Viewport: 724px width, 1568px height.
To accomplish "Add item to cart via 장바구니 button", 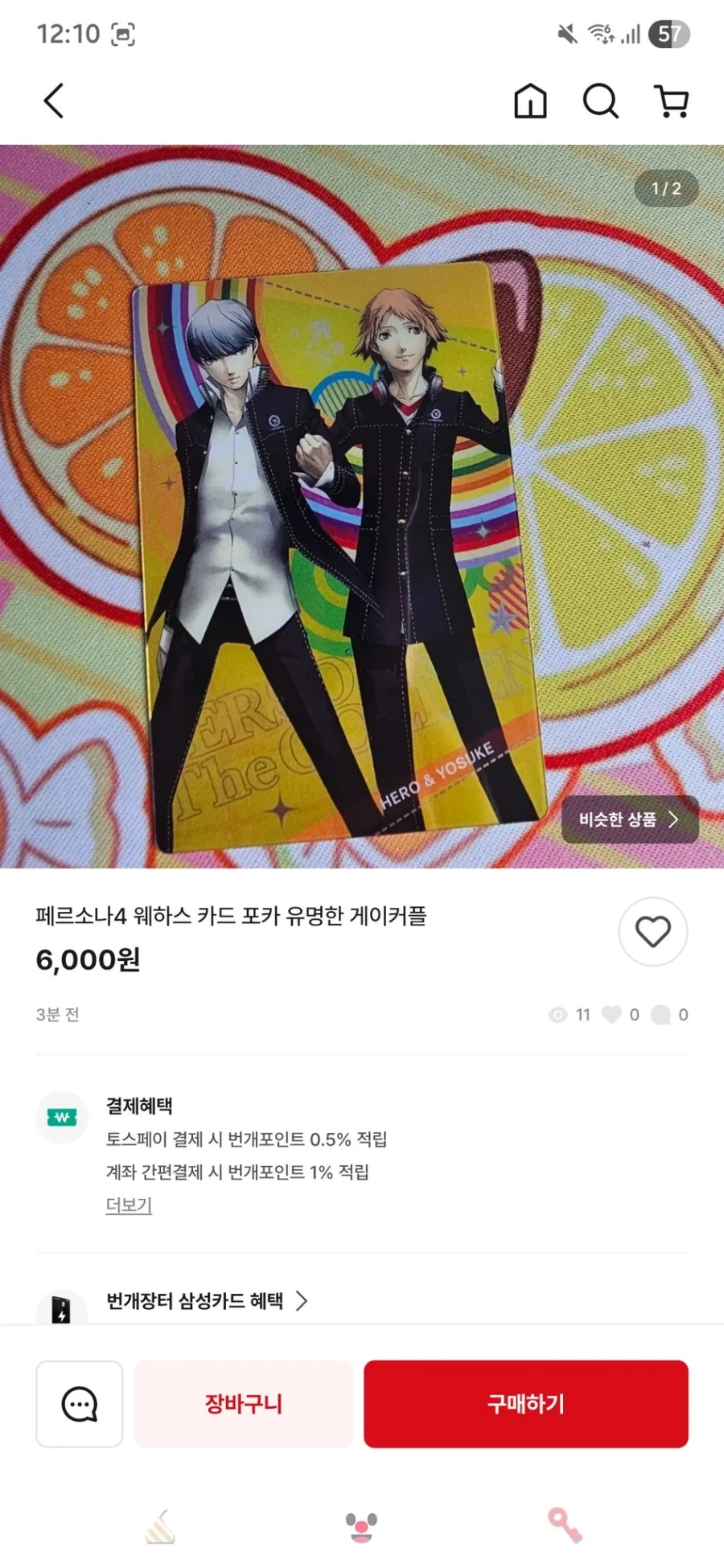I will tap(243, 1404).
